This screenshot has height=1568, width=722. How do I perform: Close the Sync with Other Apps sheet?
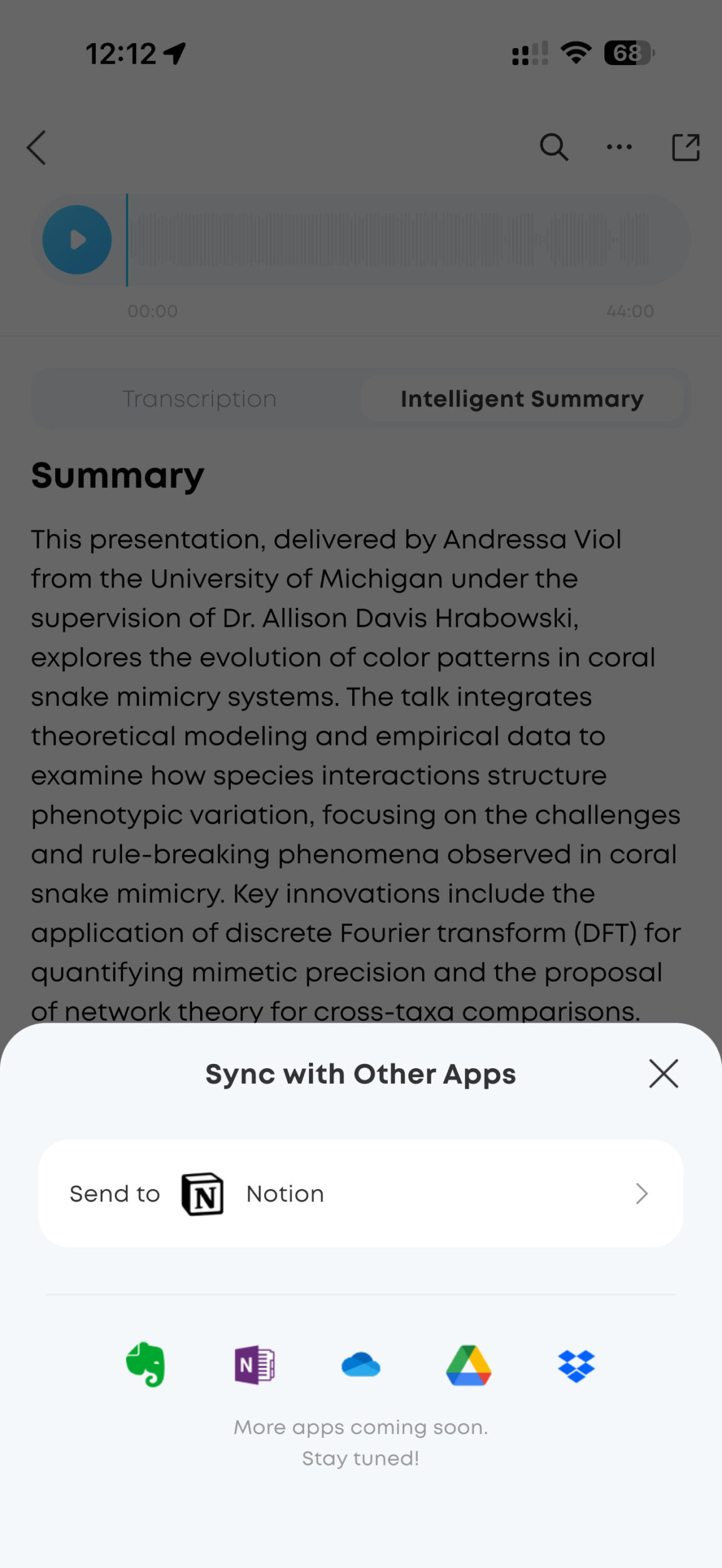(x=663, y=1074)
